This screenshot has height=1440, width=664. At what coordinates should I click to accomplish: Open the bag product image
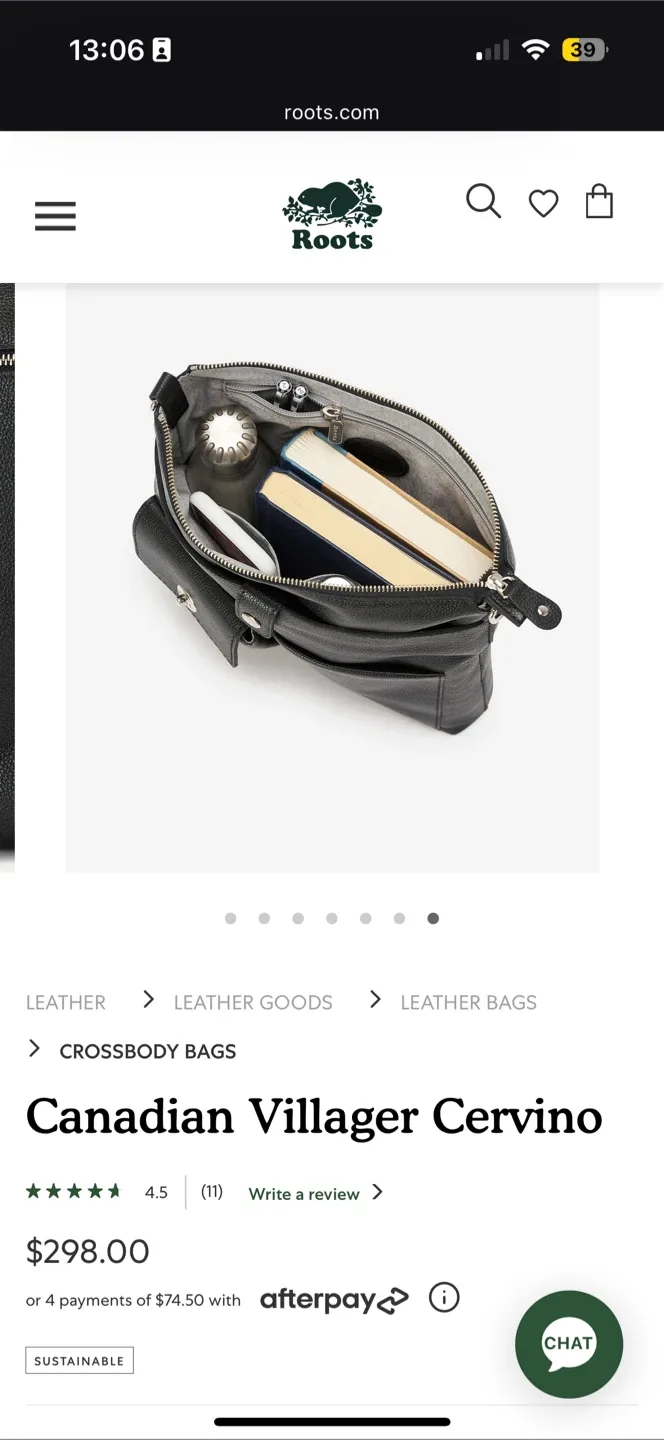coord(332,577)
